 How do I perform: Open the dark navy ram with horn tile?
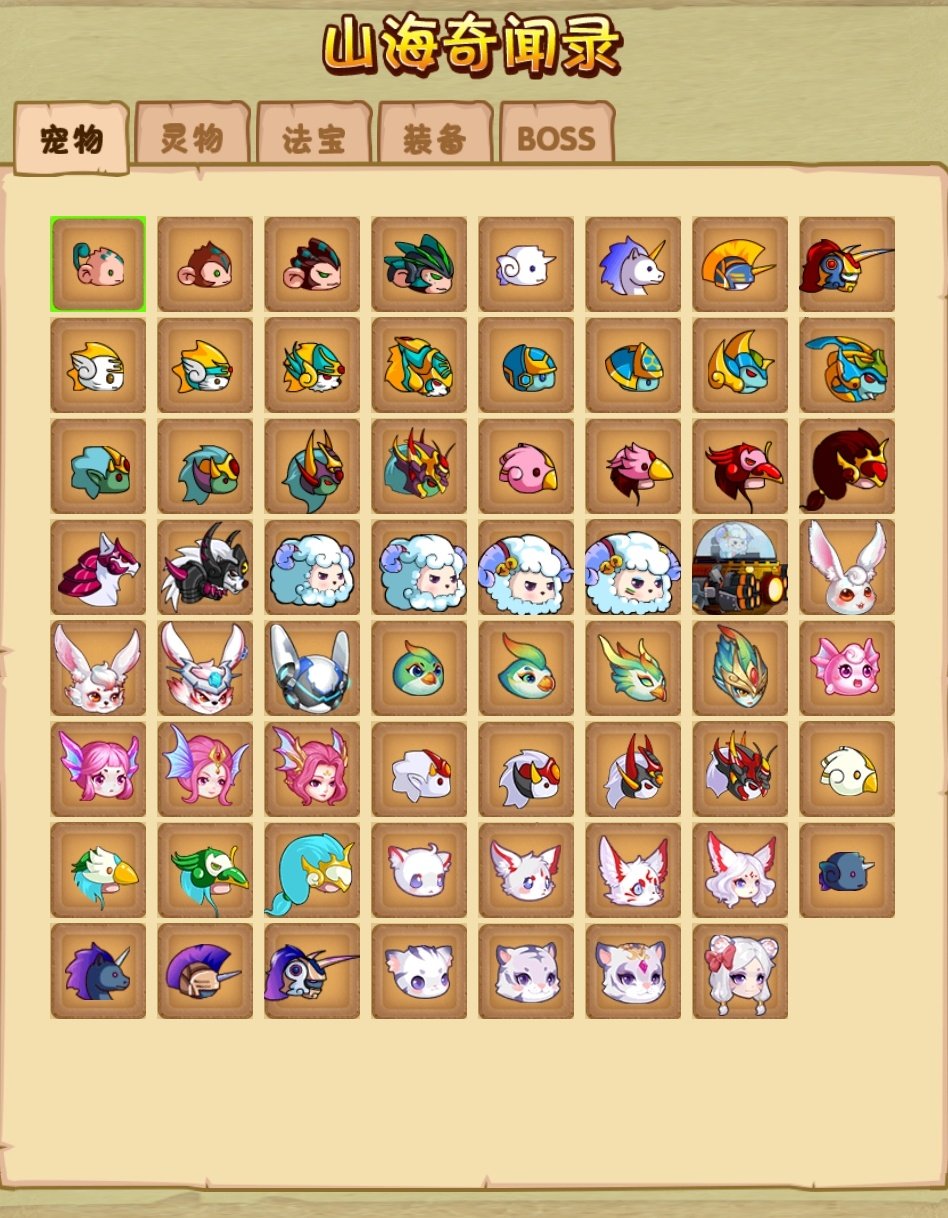(x=847, y=870)
